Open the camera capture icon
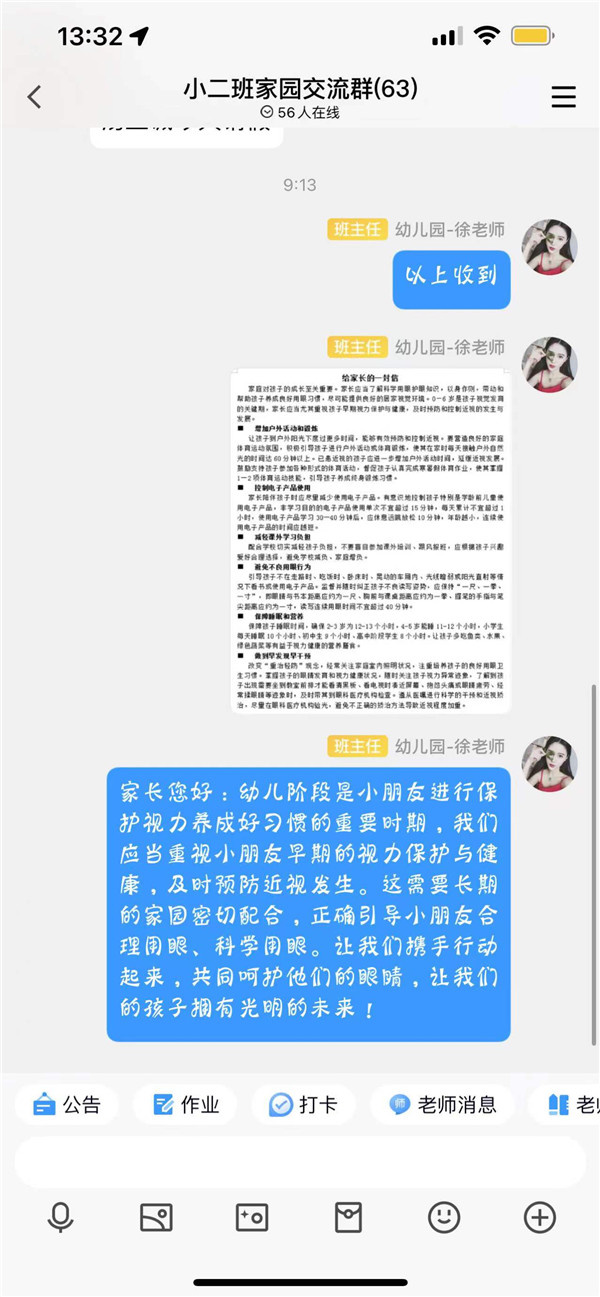The image size is (600, 1297). pos(252,1217)
